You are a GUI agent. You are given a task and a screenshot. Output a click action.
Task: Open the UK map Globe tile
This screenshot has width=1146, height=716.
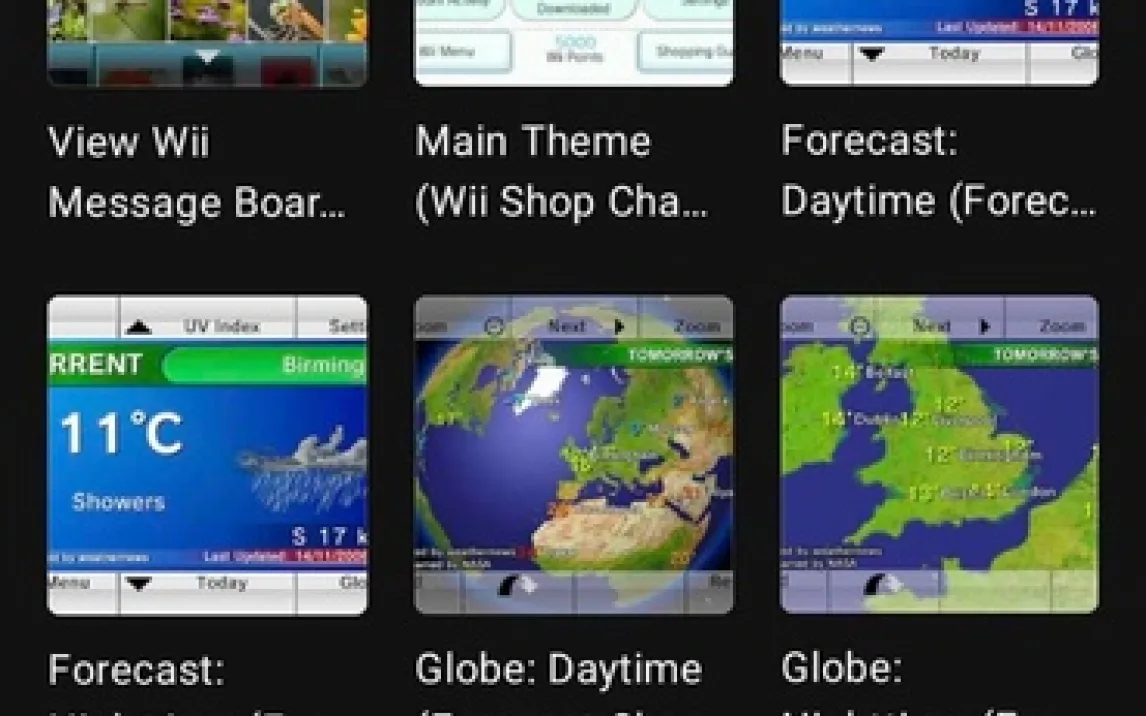coord(939,455)
